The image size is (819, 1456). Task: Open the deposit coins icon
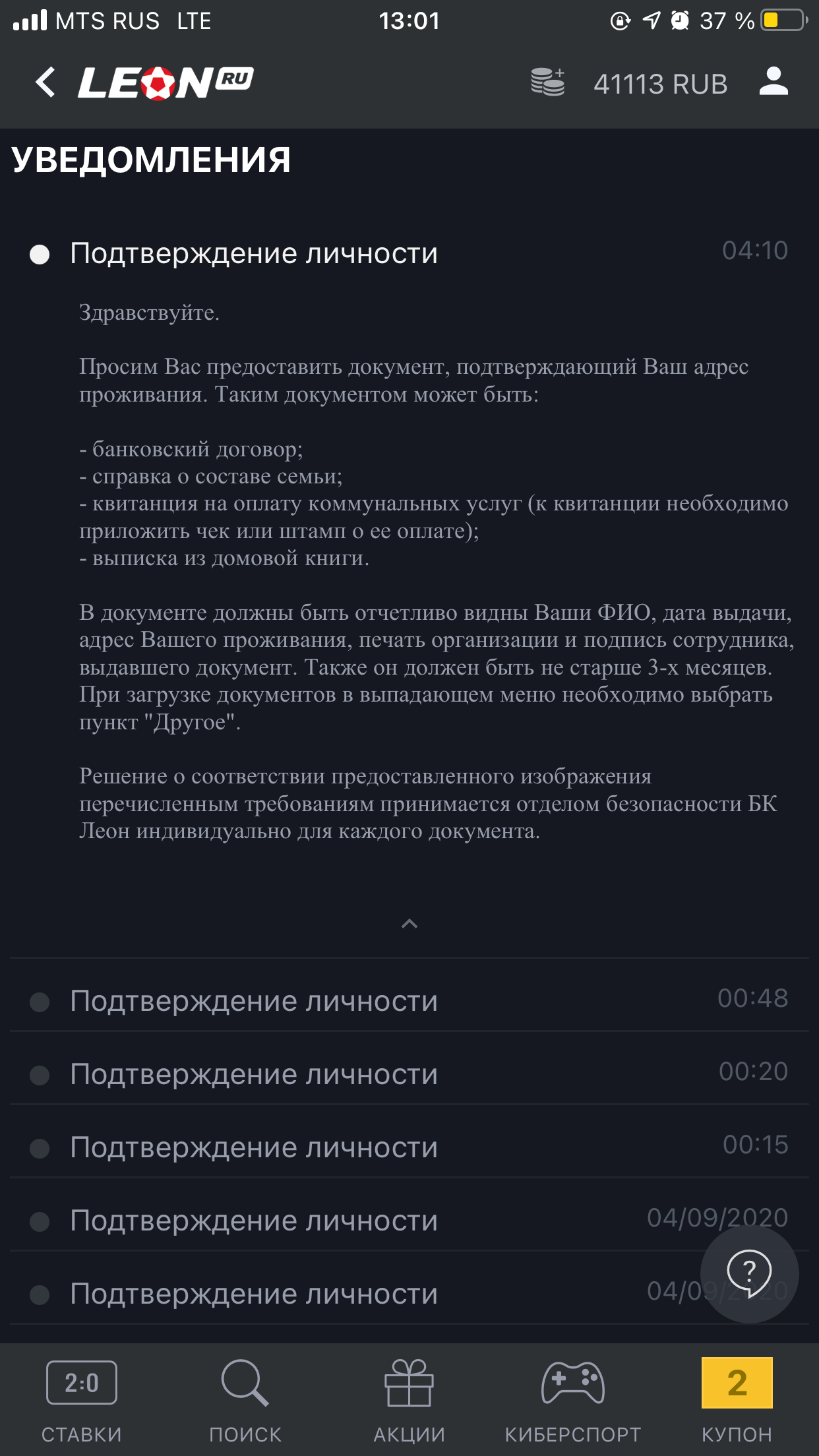[x=547, y=83]
